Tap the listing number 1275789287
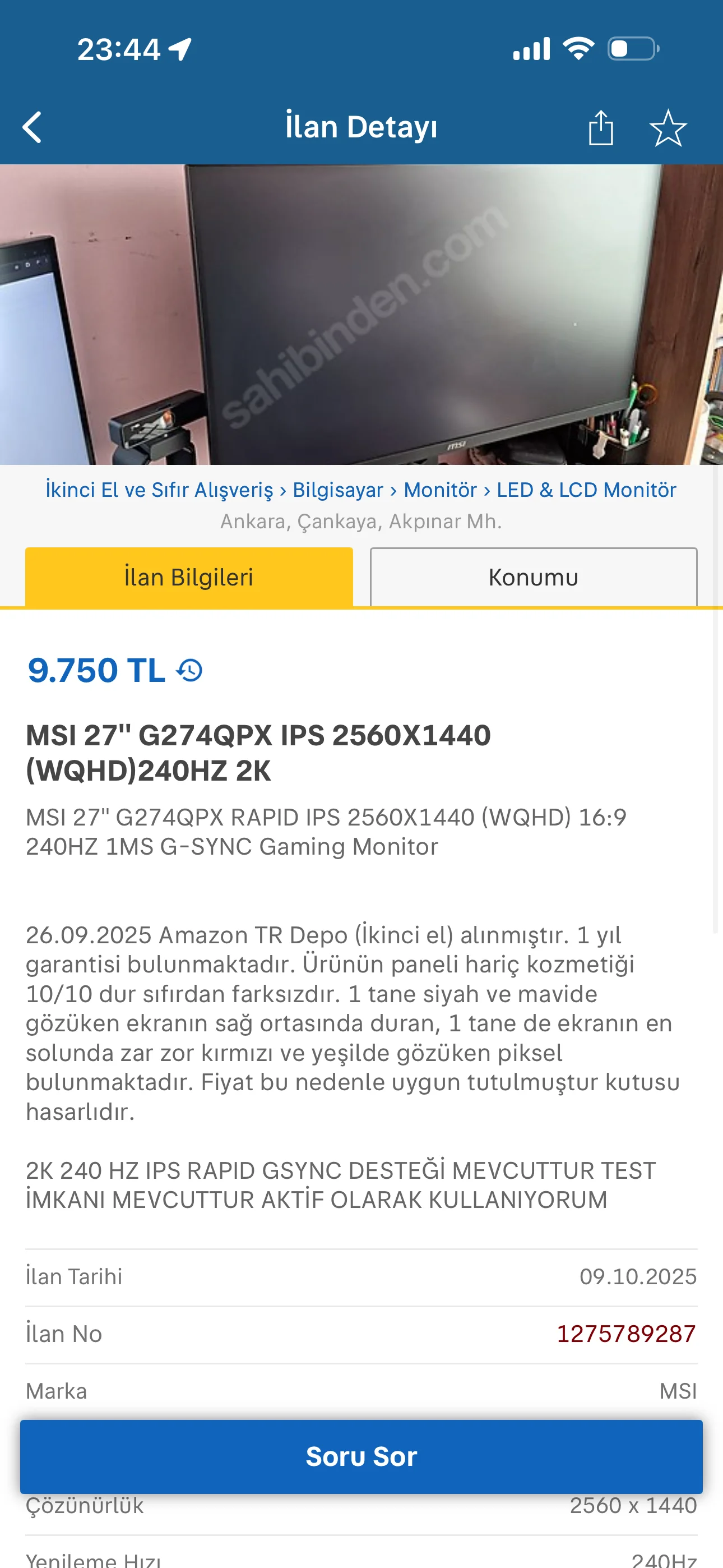 pyautogui.click(x=625, y=1334)
